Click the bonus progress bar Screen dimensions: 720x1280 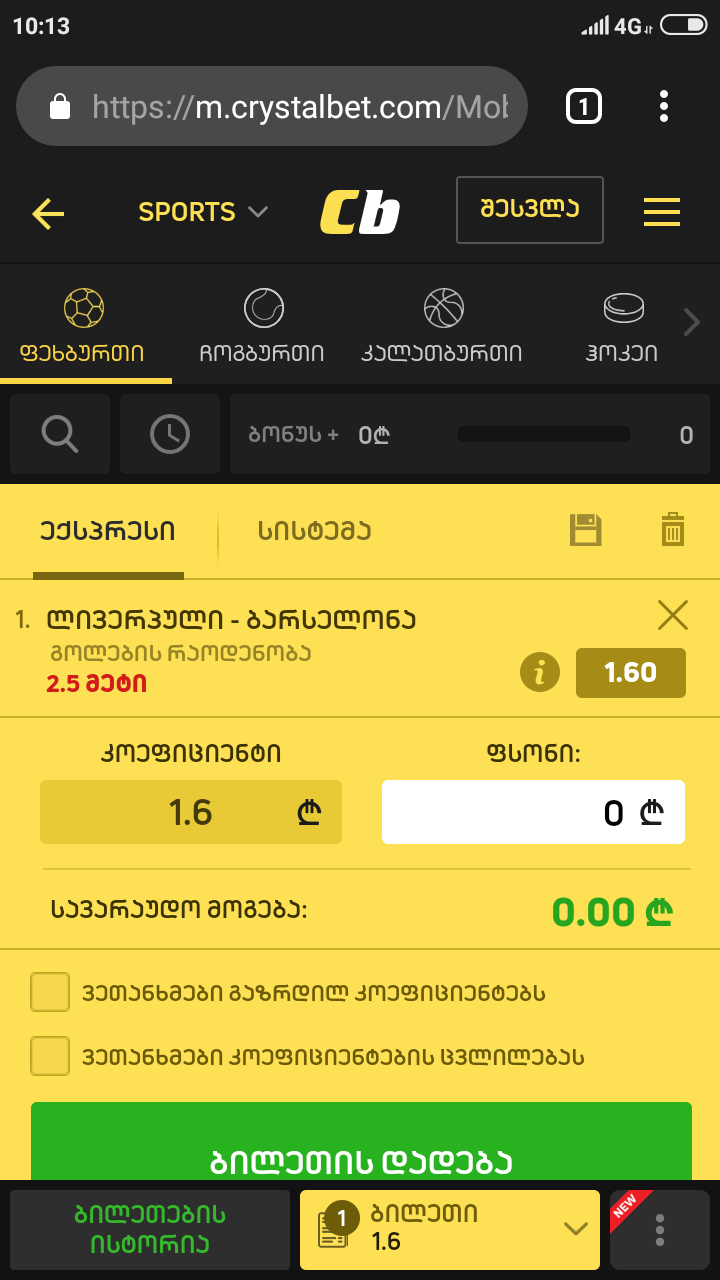coord(543,434)
